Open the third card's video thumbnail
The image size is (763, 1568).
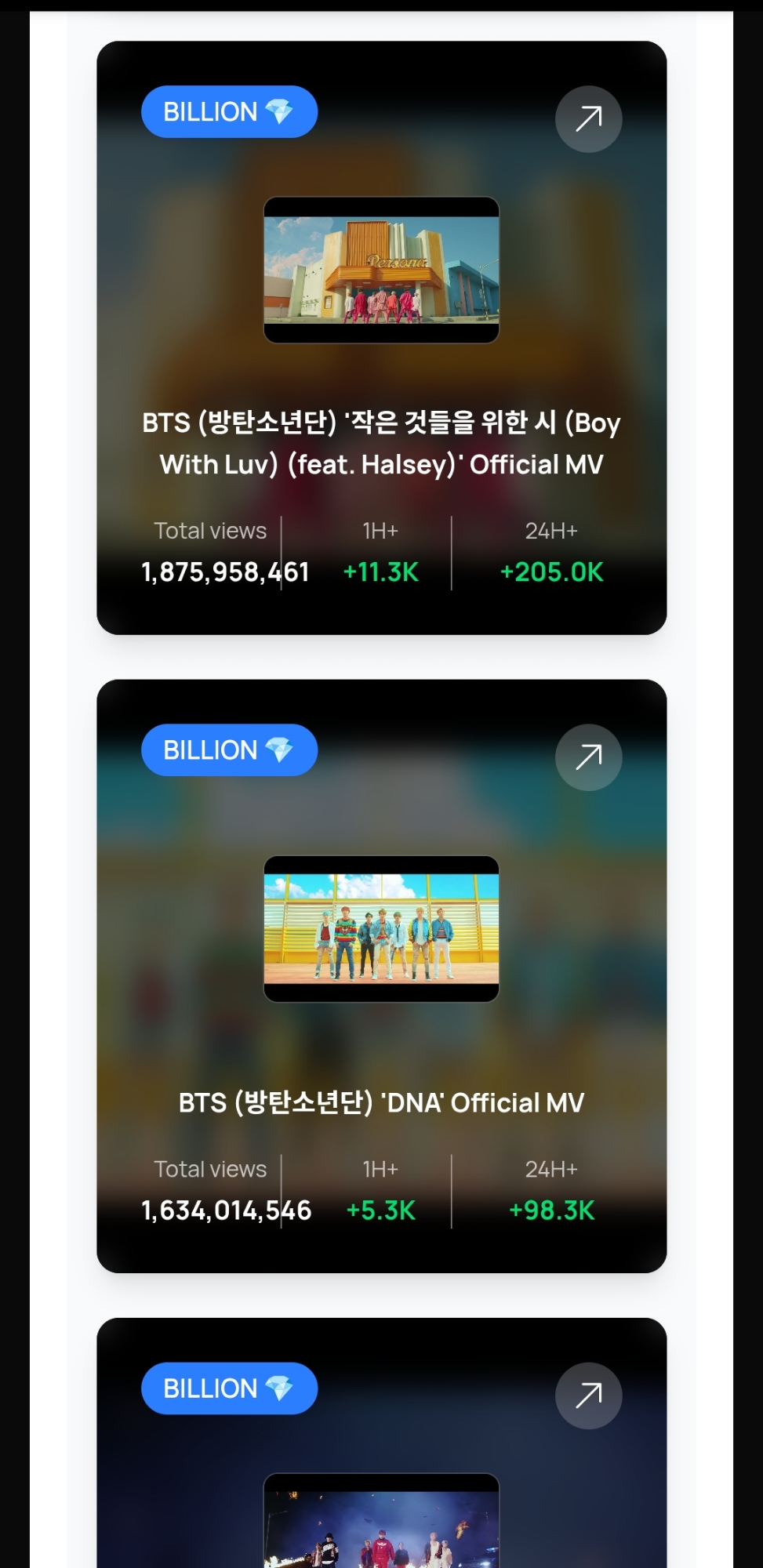[381, 1525]
